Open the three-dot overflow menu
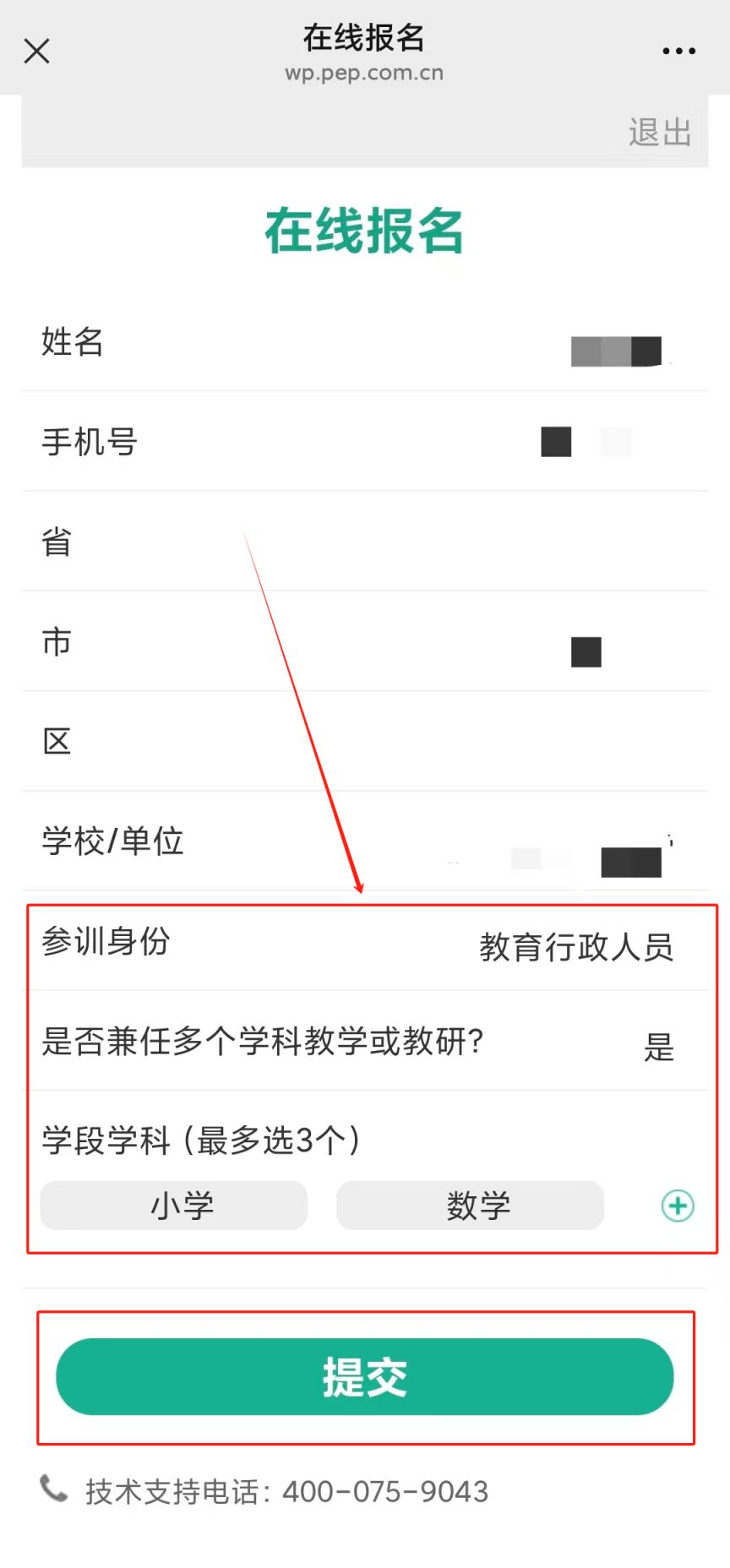This screenshot has height=1568, width=730. tap(678, 51)
